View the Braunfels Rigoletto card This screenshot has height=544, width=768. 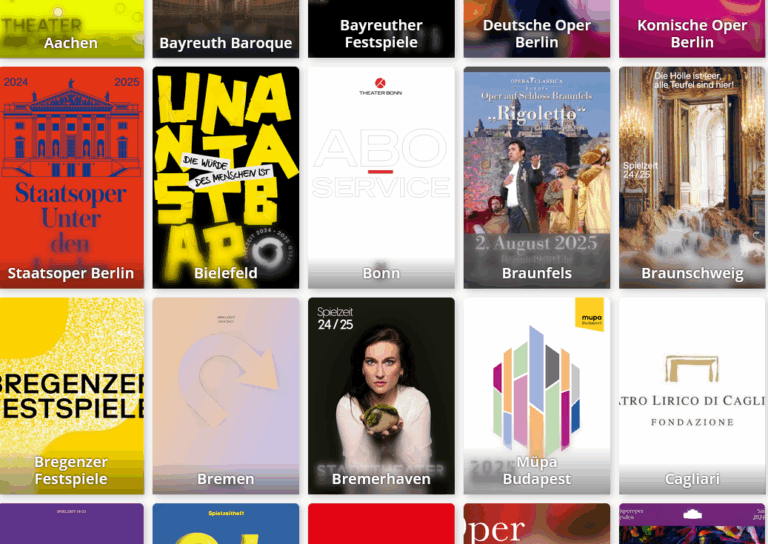[x=536, y=177]
